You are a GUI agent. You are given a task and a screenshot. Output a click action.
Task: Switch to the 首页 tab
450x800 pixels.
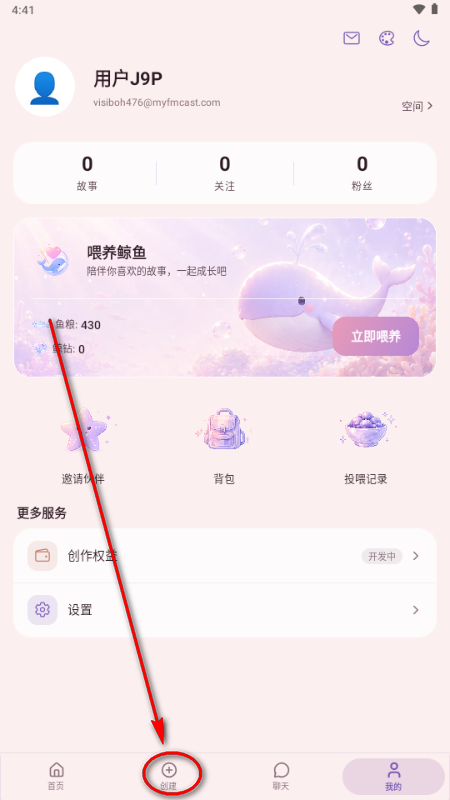pyautogui.click(x=56, y=776)
